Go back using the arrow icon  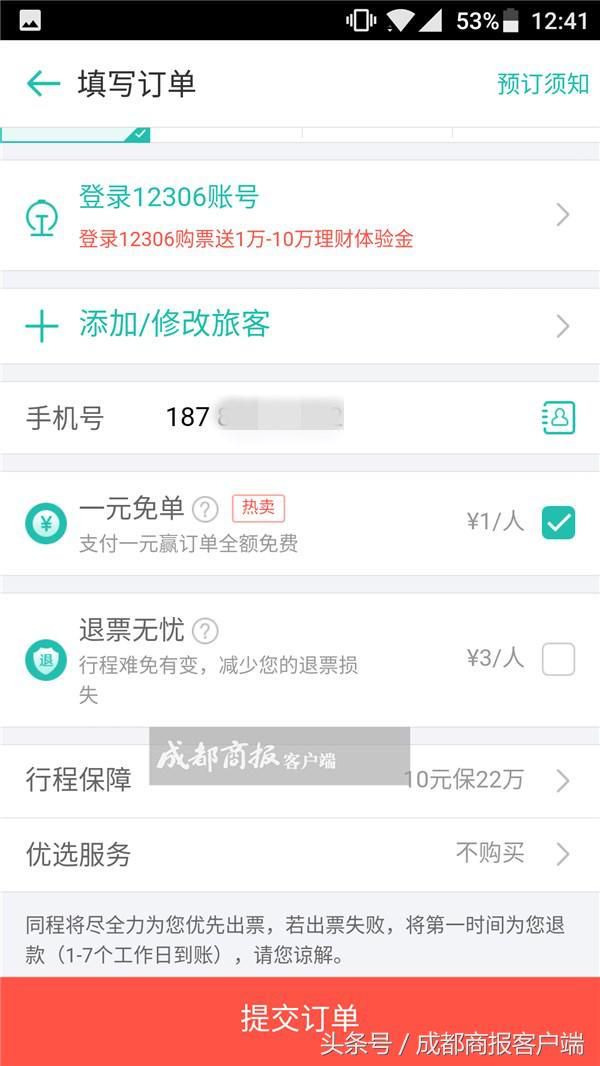click(43, 83)
